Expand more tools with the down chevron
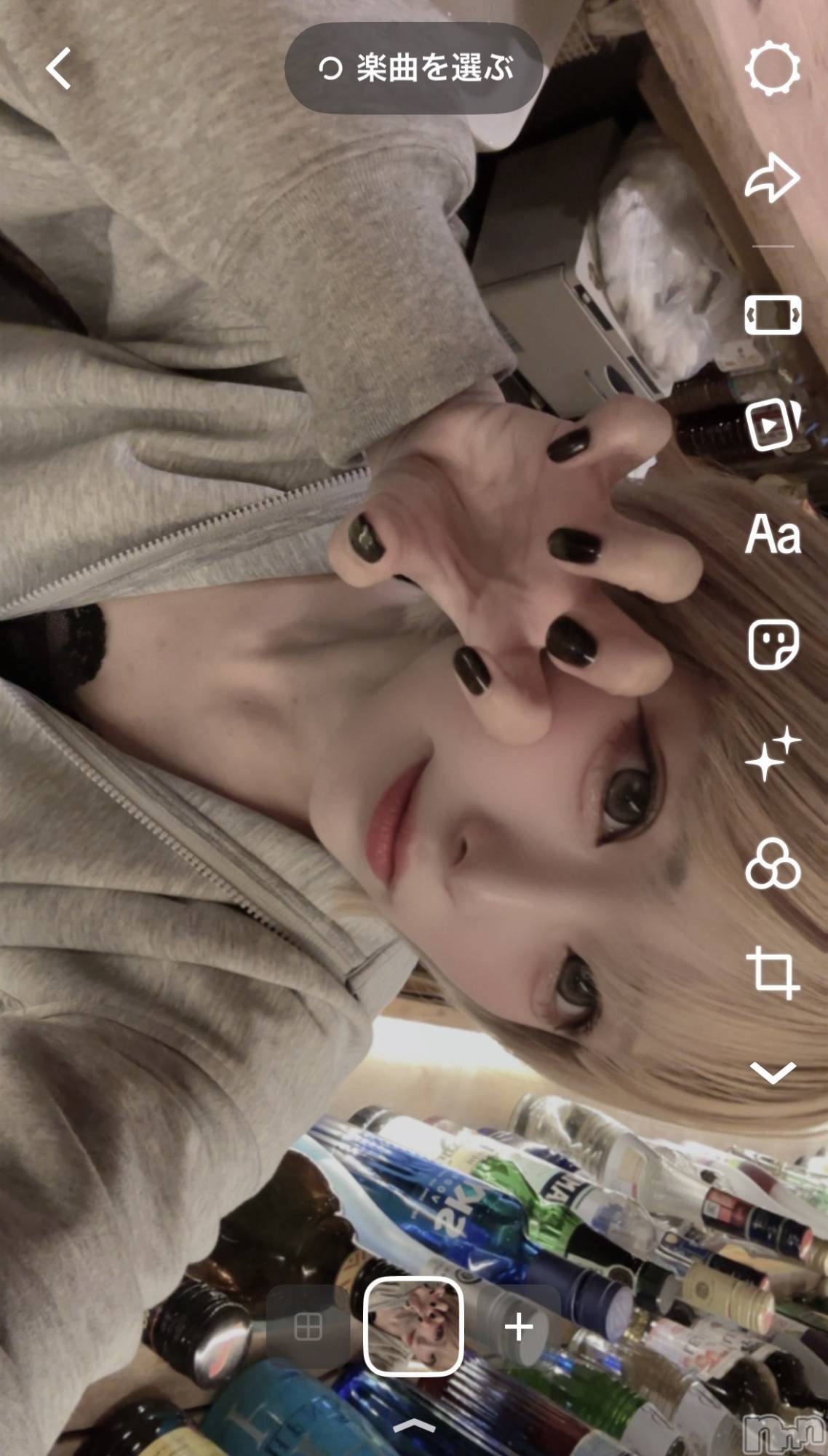 [773, 1072]
